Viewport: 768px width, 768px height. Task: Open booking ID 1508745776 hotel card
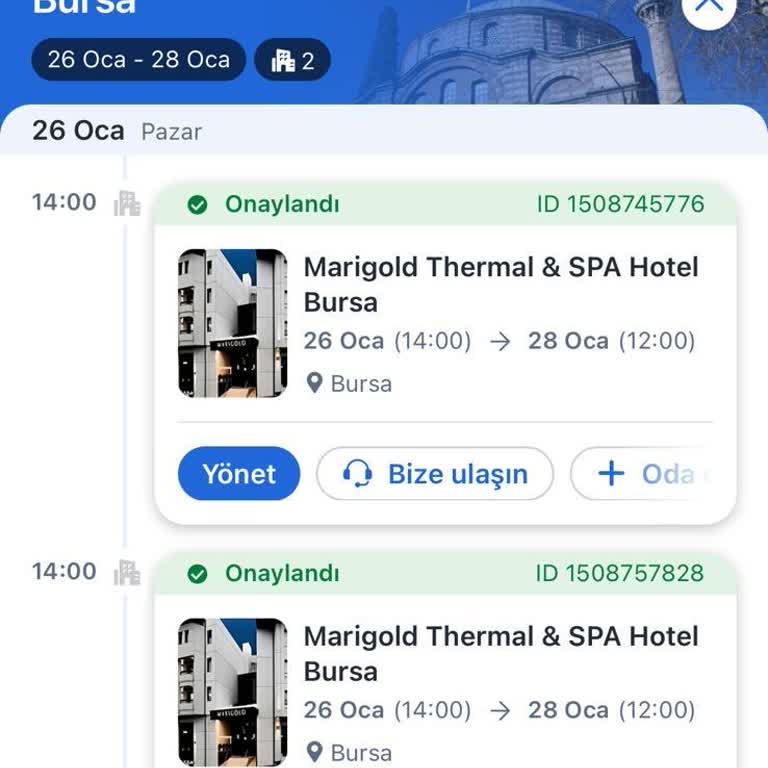[500, 322]
